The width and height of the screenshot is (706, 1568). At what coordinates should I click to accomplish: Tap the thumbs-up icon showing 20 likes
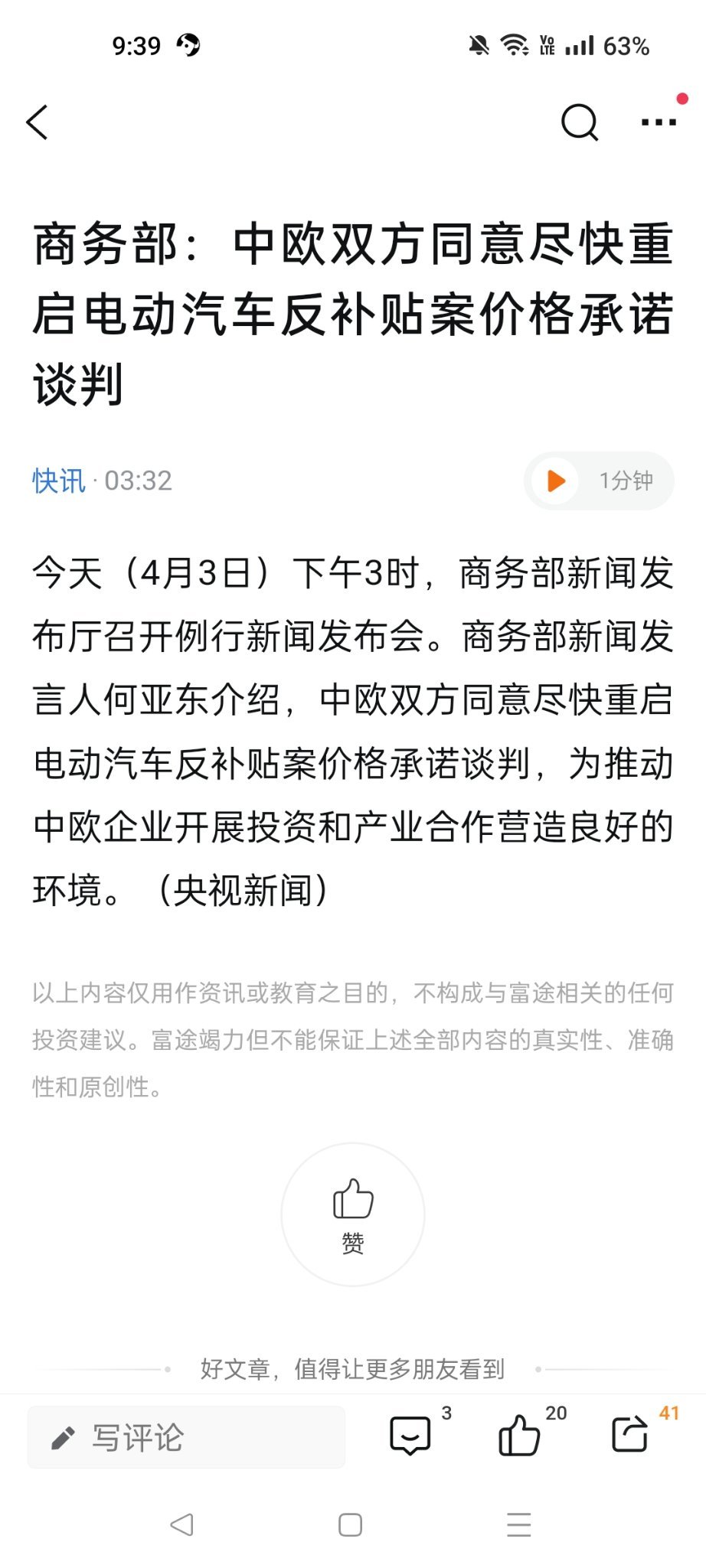pyautogui.click(x=519, y=1435)
